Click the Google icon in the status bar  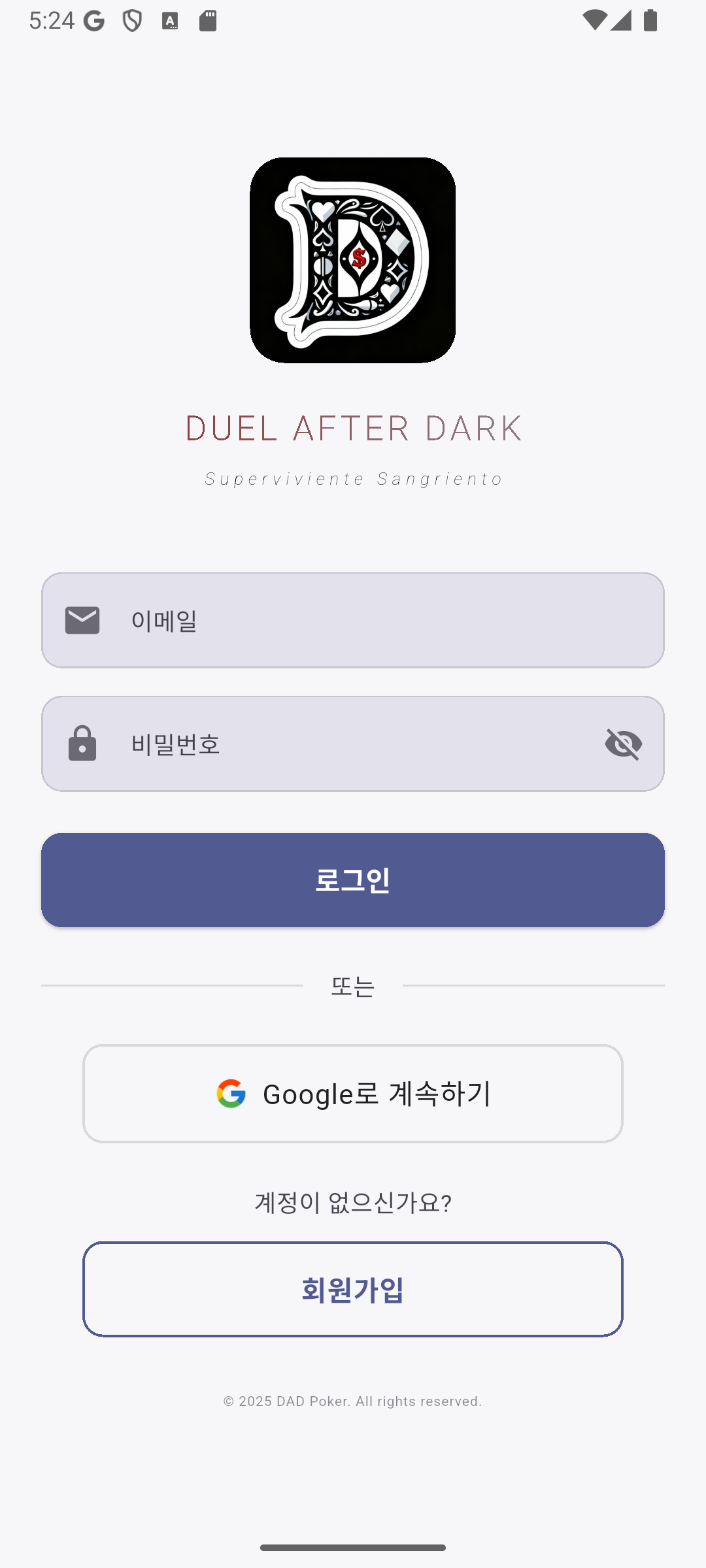(93, 20)
